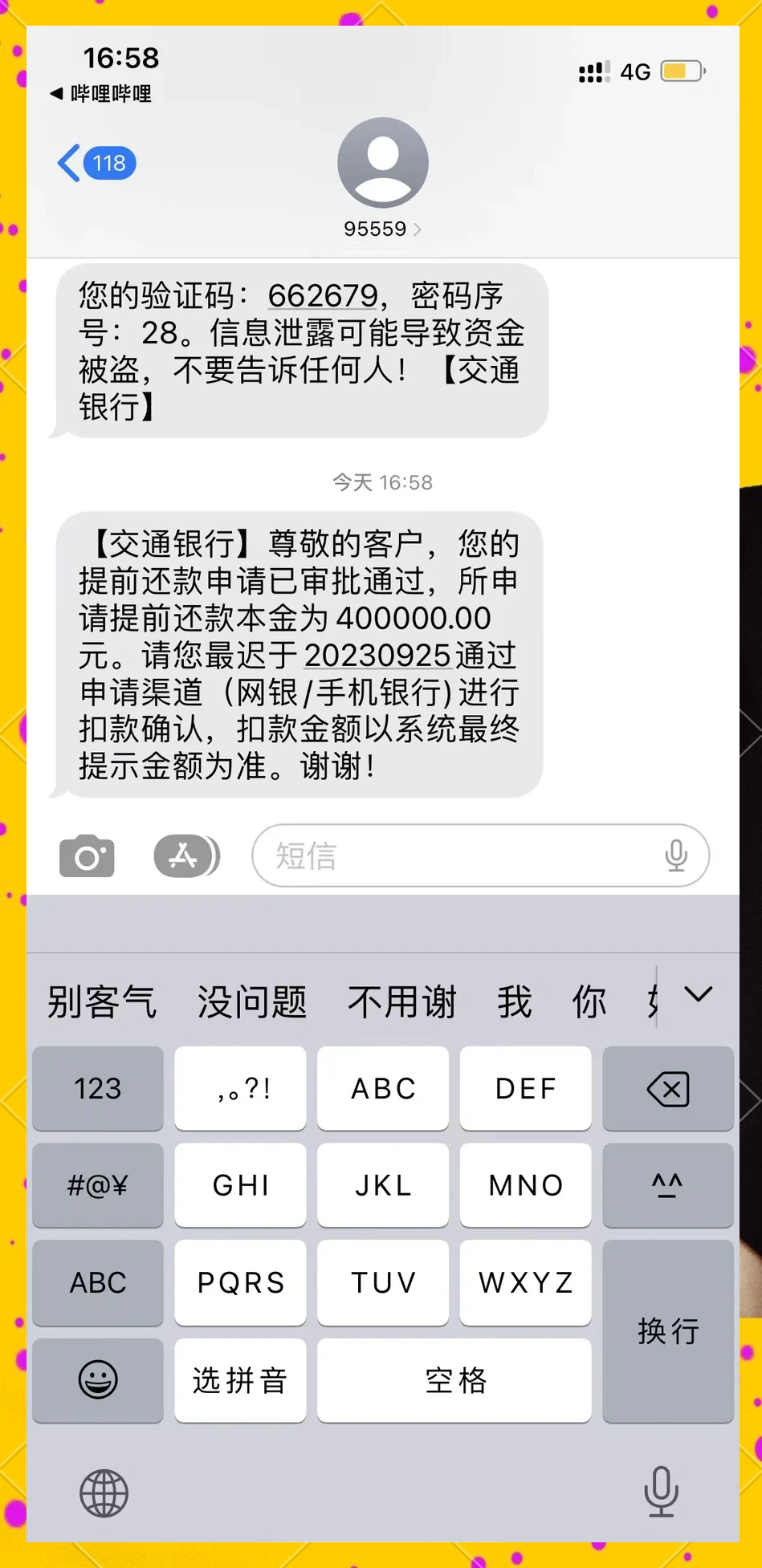Insert a space with the 空格 key

tap(454, 1380)
